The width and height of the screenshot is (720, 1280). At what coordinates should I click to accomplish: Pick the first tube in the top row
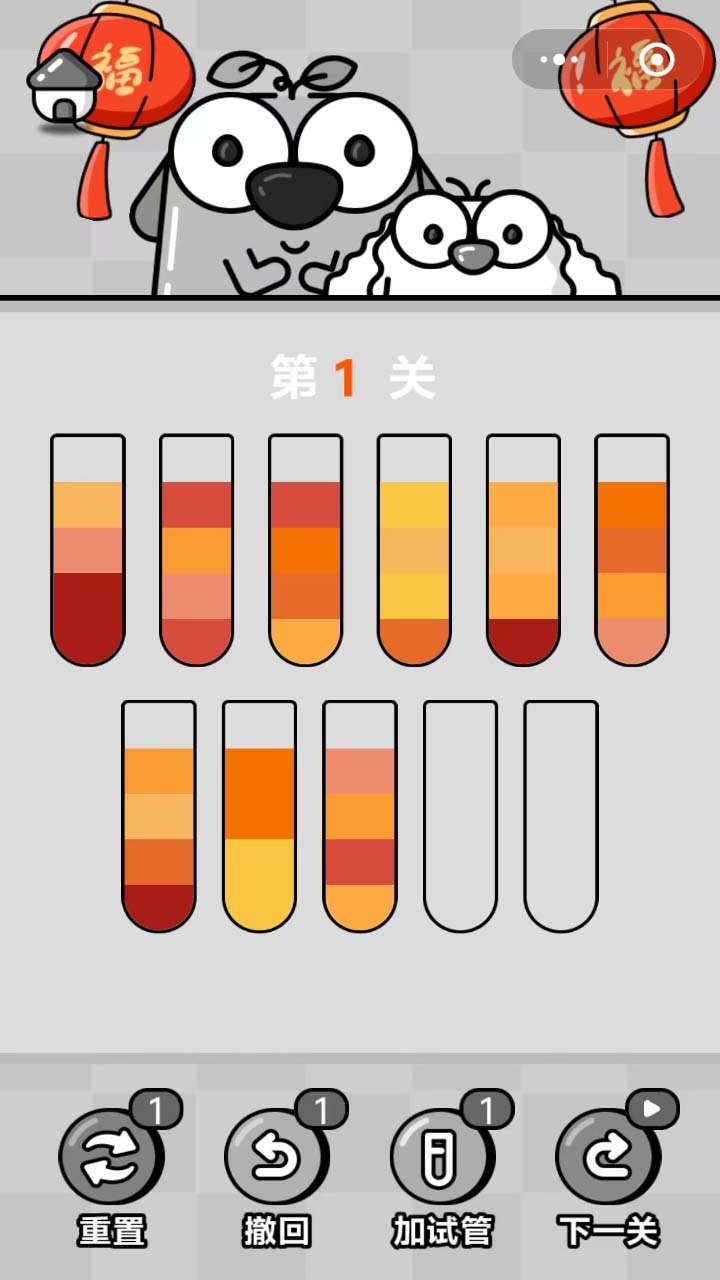click(x=88, y=550)
